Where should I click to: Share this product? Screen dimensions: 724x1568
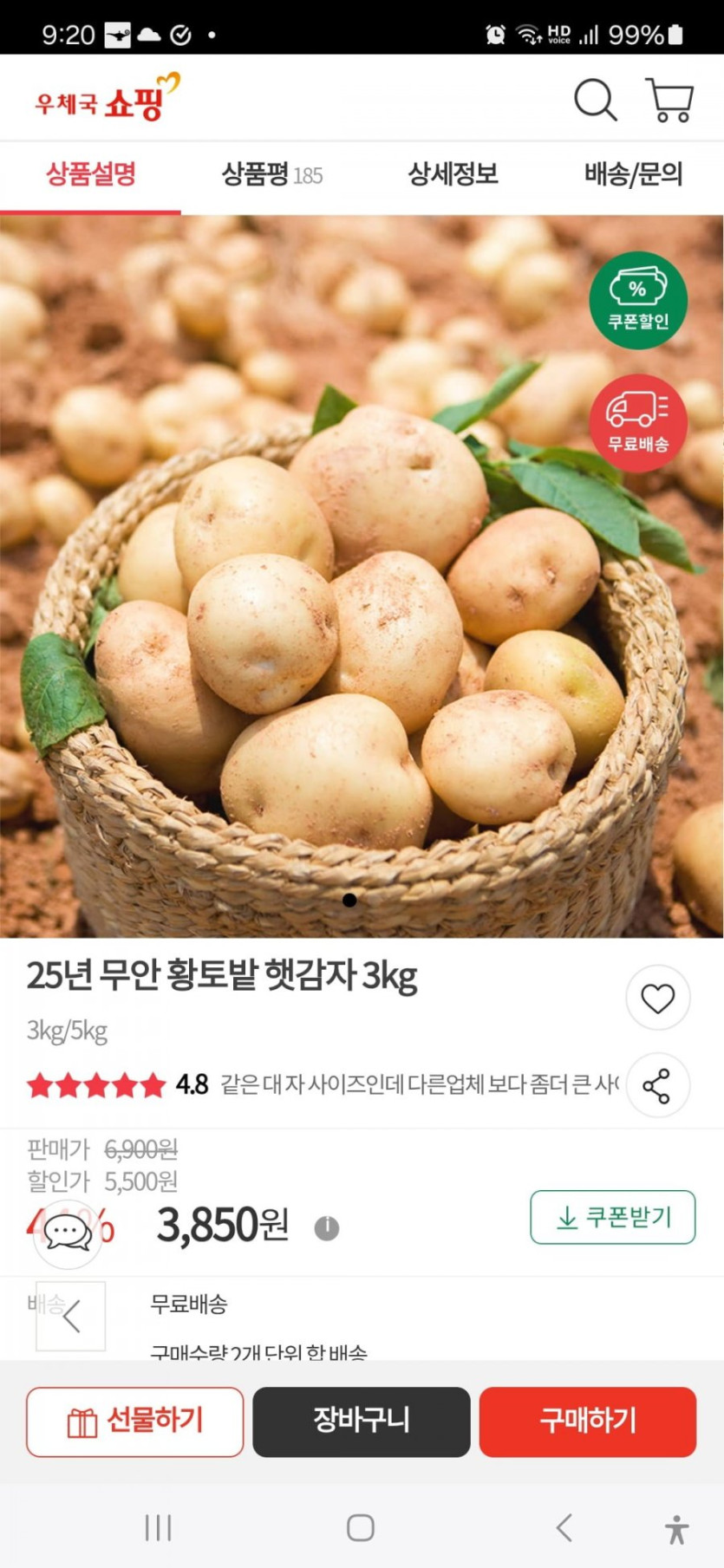[x=656, y=1086]
